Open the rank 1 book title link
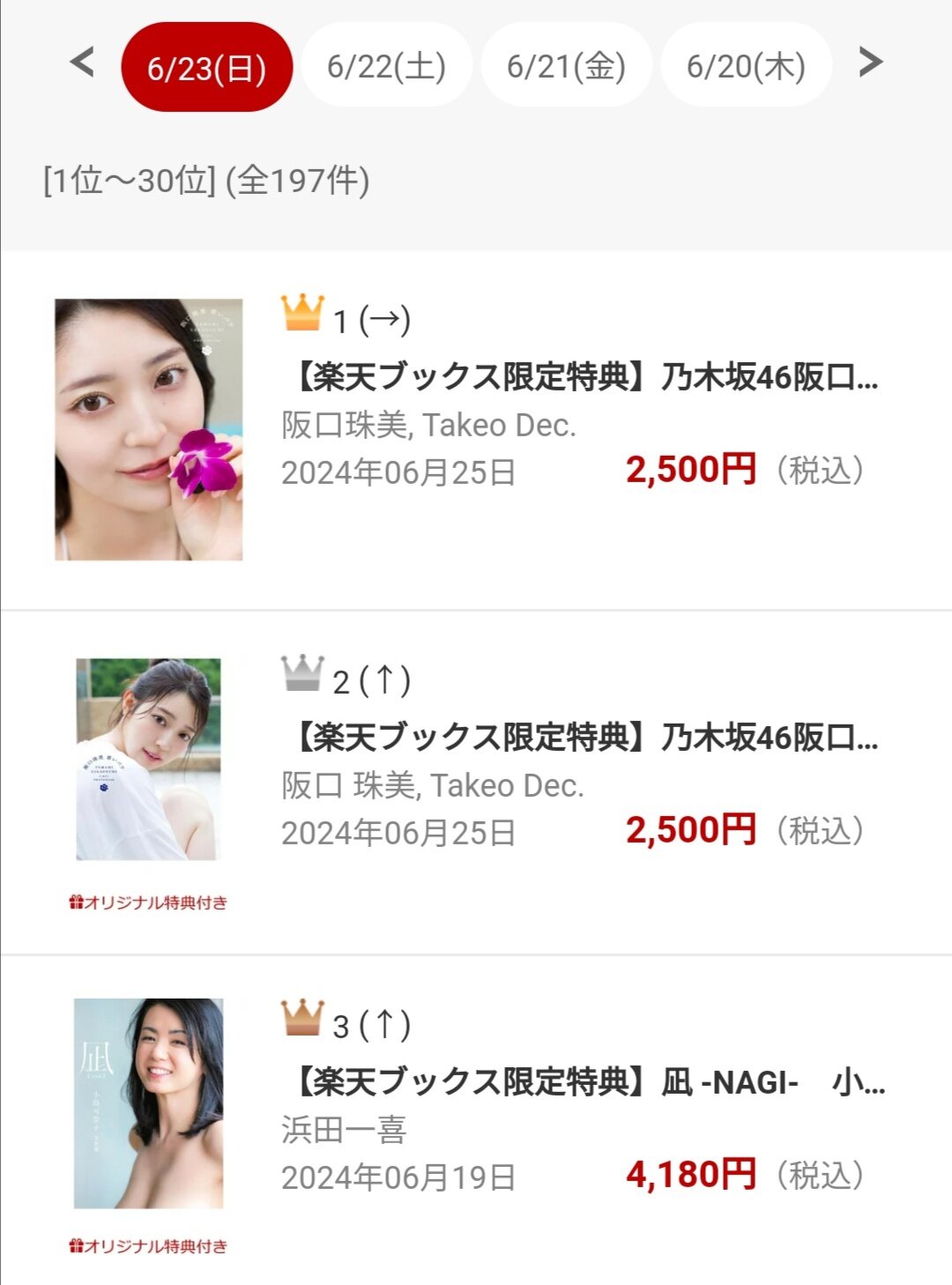This screenshot has height=1285, width=952. pos(582,377)
